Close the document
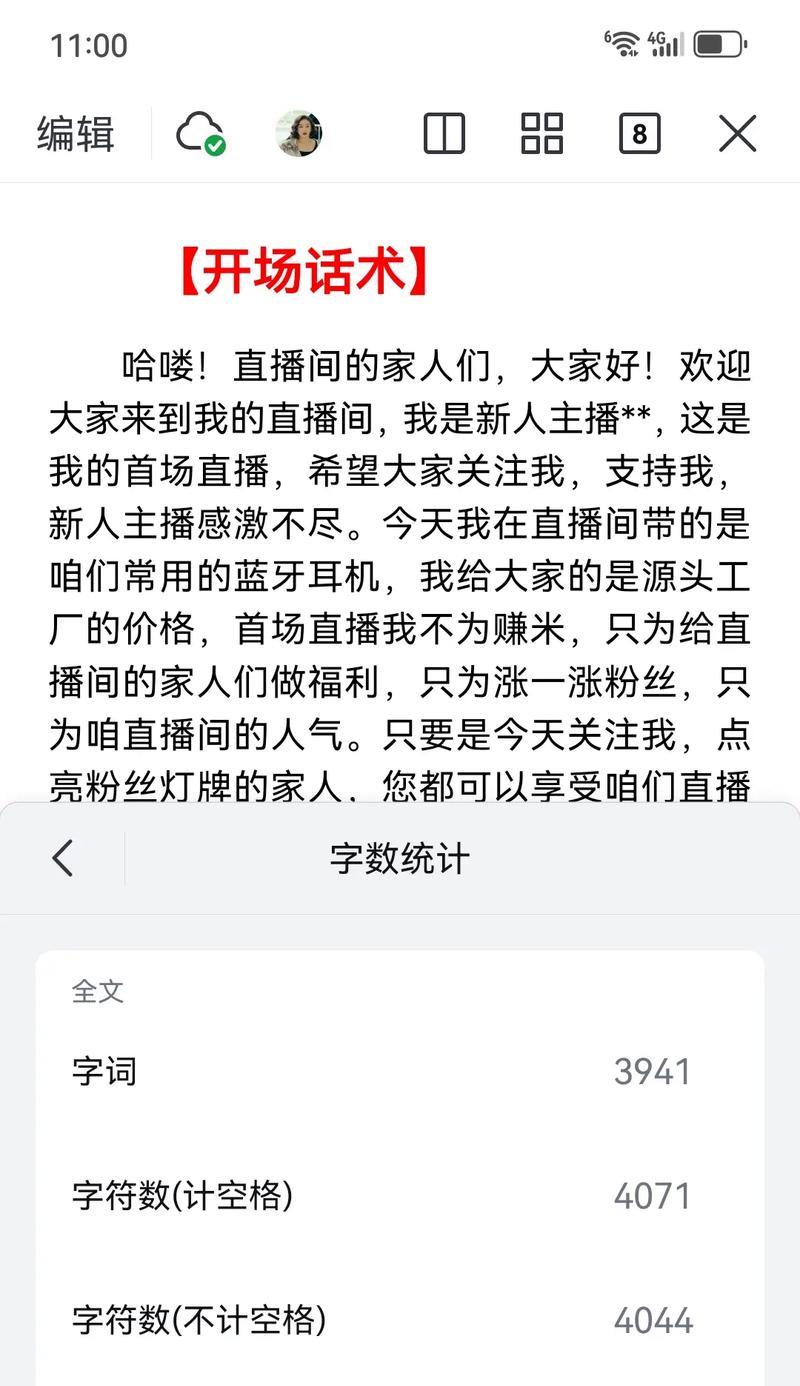The width and height of the screenshot is (800, 1386). tap(737, 134)
